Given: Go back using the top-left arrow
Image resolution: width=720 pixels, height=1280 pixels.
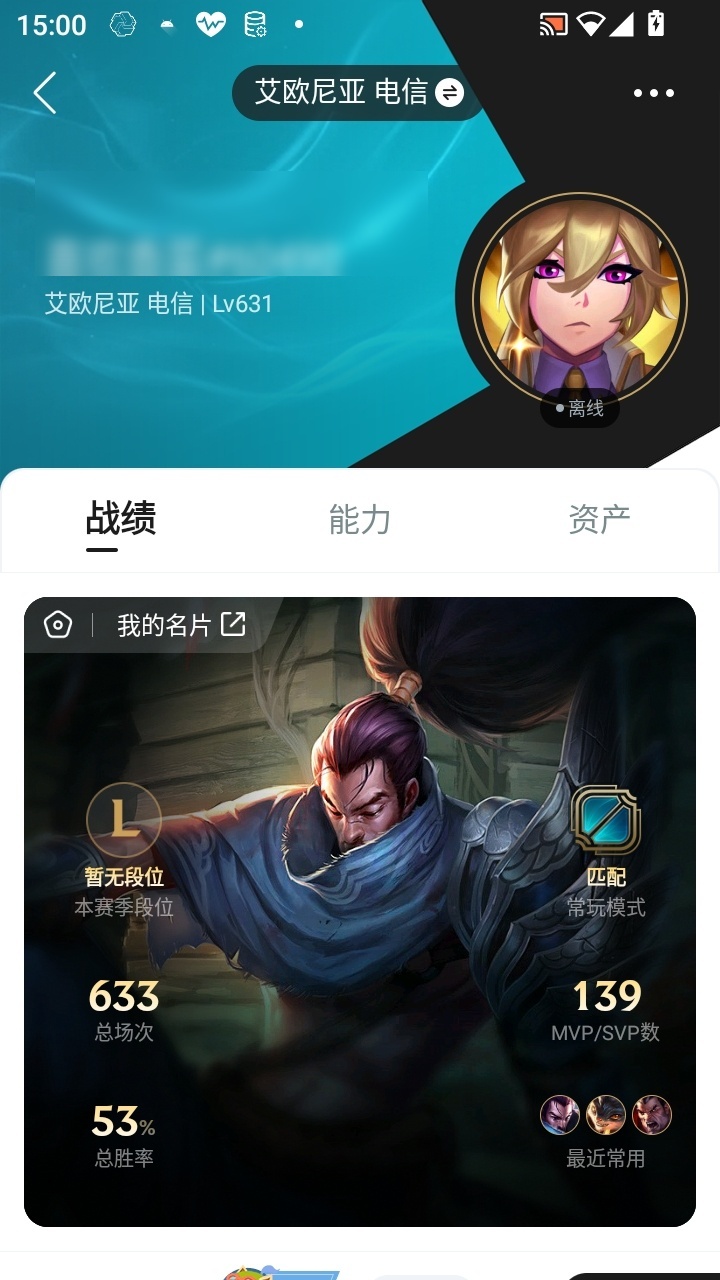Looking at the screenshot, I should [x=45, y=93].
